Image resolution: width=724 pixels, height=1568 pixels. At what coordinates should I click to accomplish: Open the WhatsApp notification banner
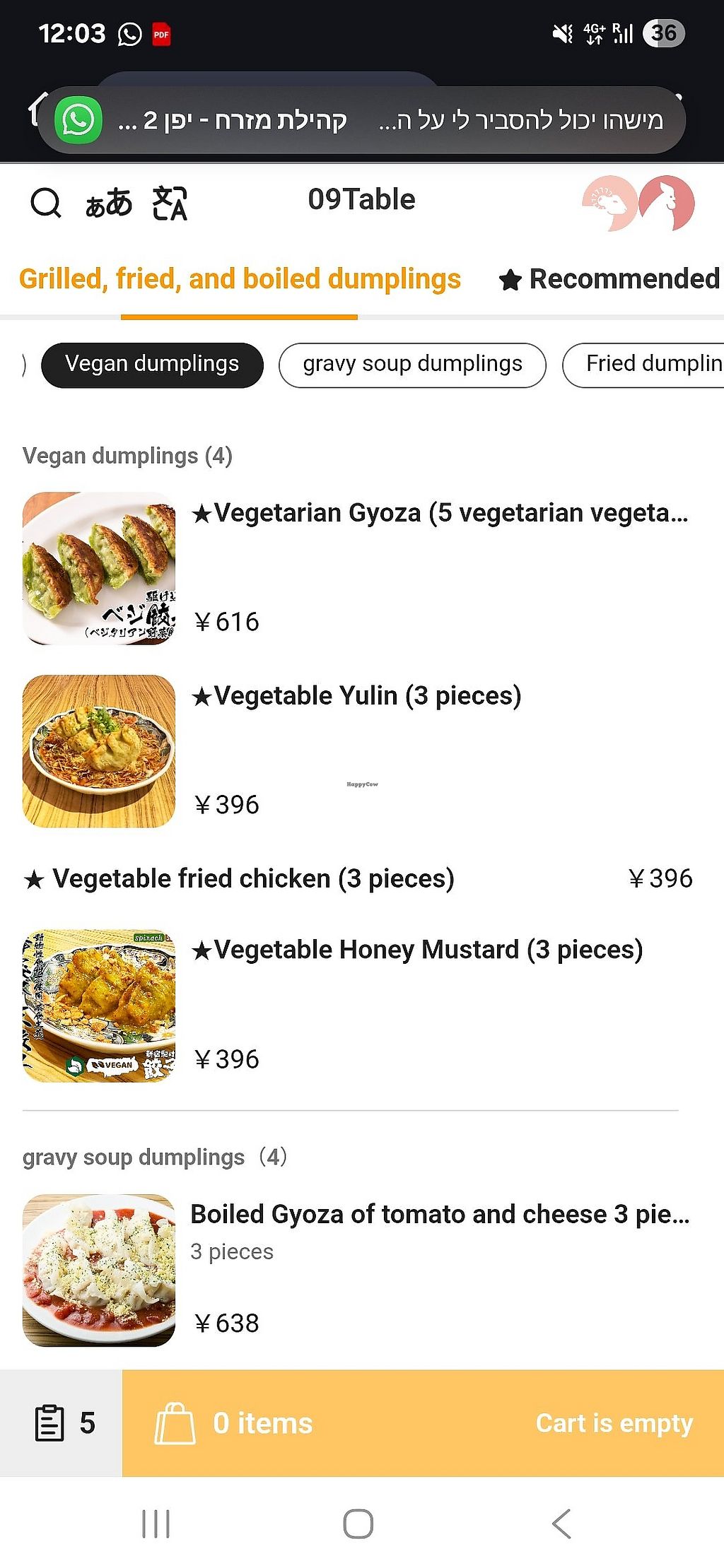[x=362, y=120]
